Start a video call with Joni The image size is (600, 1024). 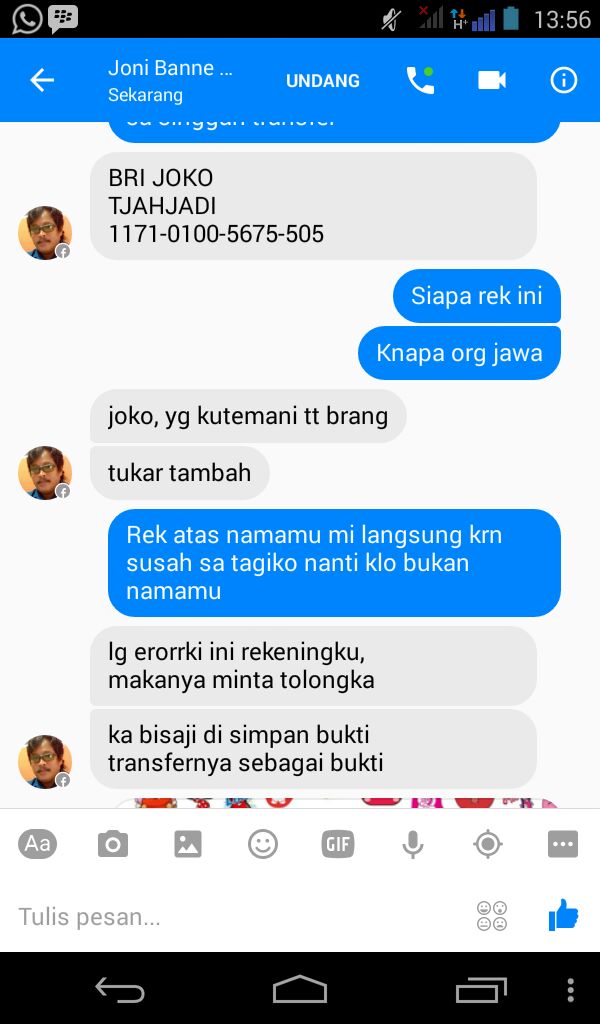pos(492,80)
